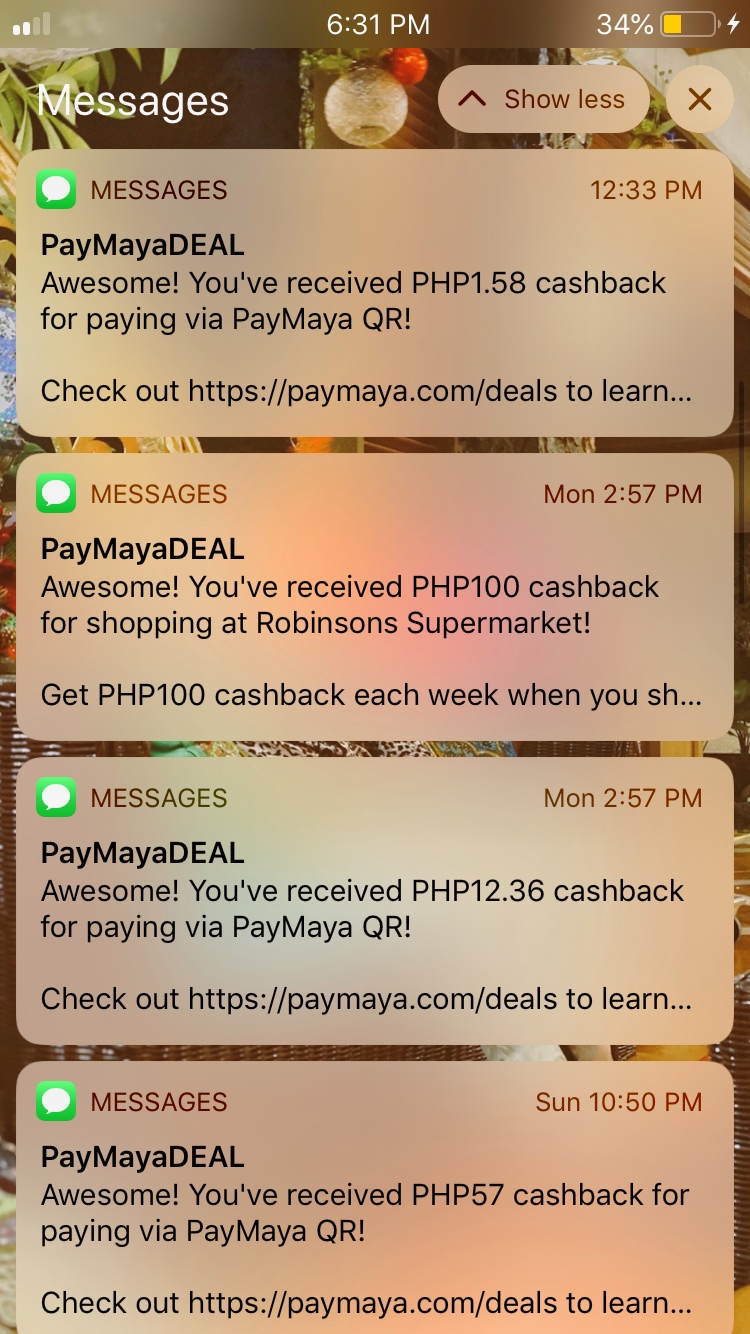Collapse notifications with Show less
The width and height of the screenshot is (750, 1334).
tap(543, 99)
